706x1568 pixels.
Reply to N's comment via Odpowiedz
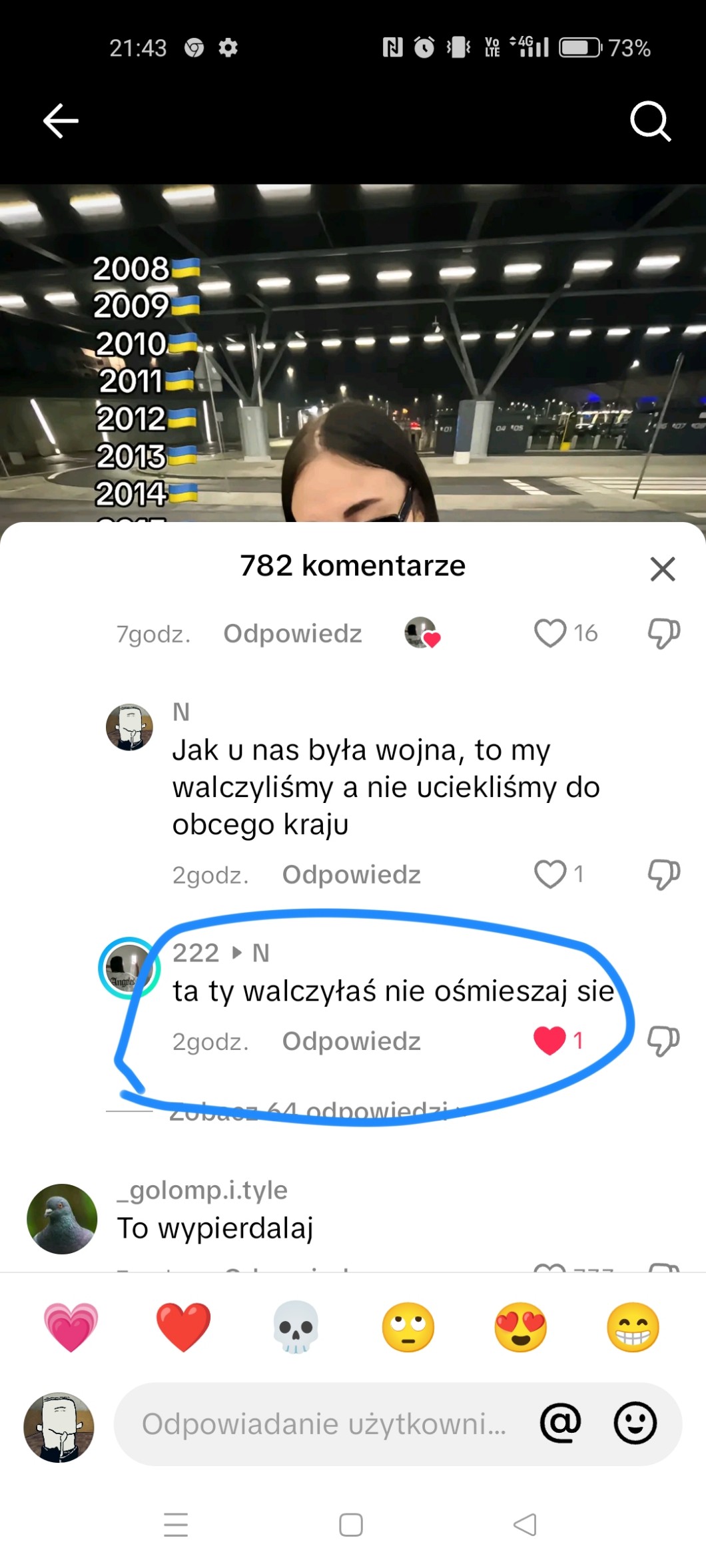(351, 874)
